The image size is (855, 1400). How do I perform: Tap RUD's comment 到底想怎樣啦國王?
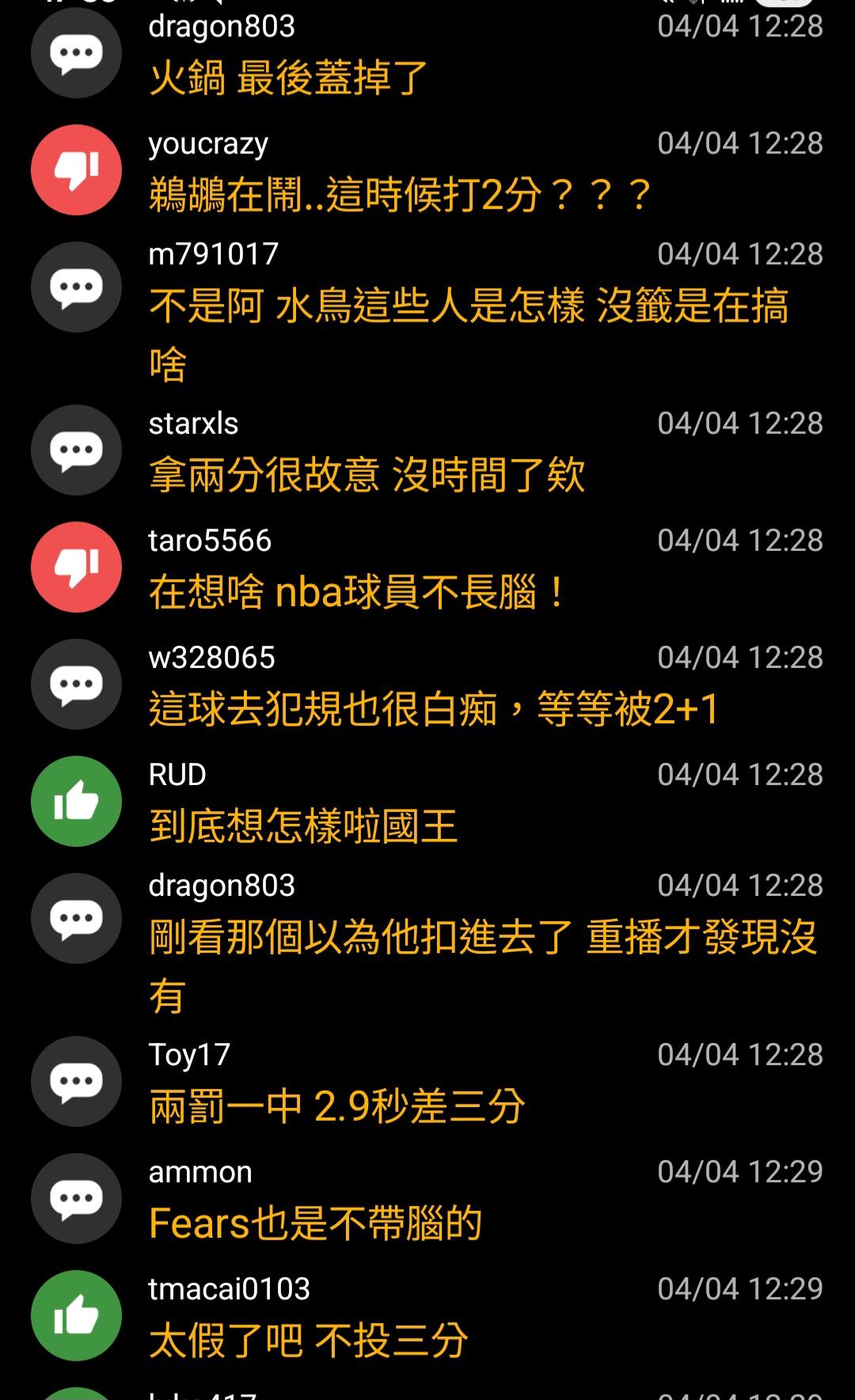[303, 826]
